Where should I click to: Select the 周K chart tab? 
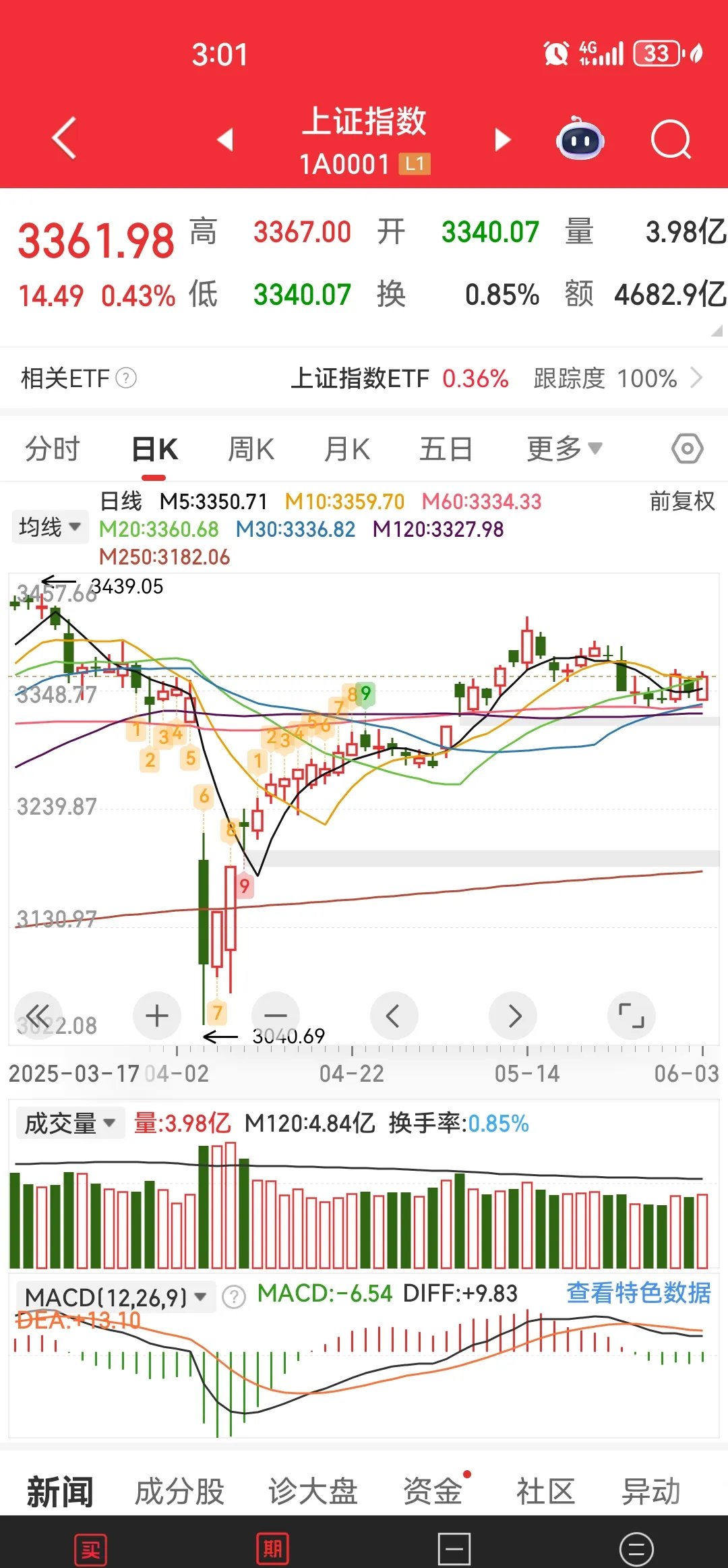click(251, 449)
